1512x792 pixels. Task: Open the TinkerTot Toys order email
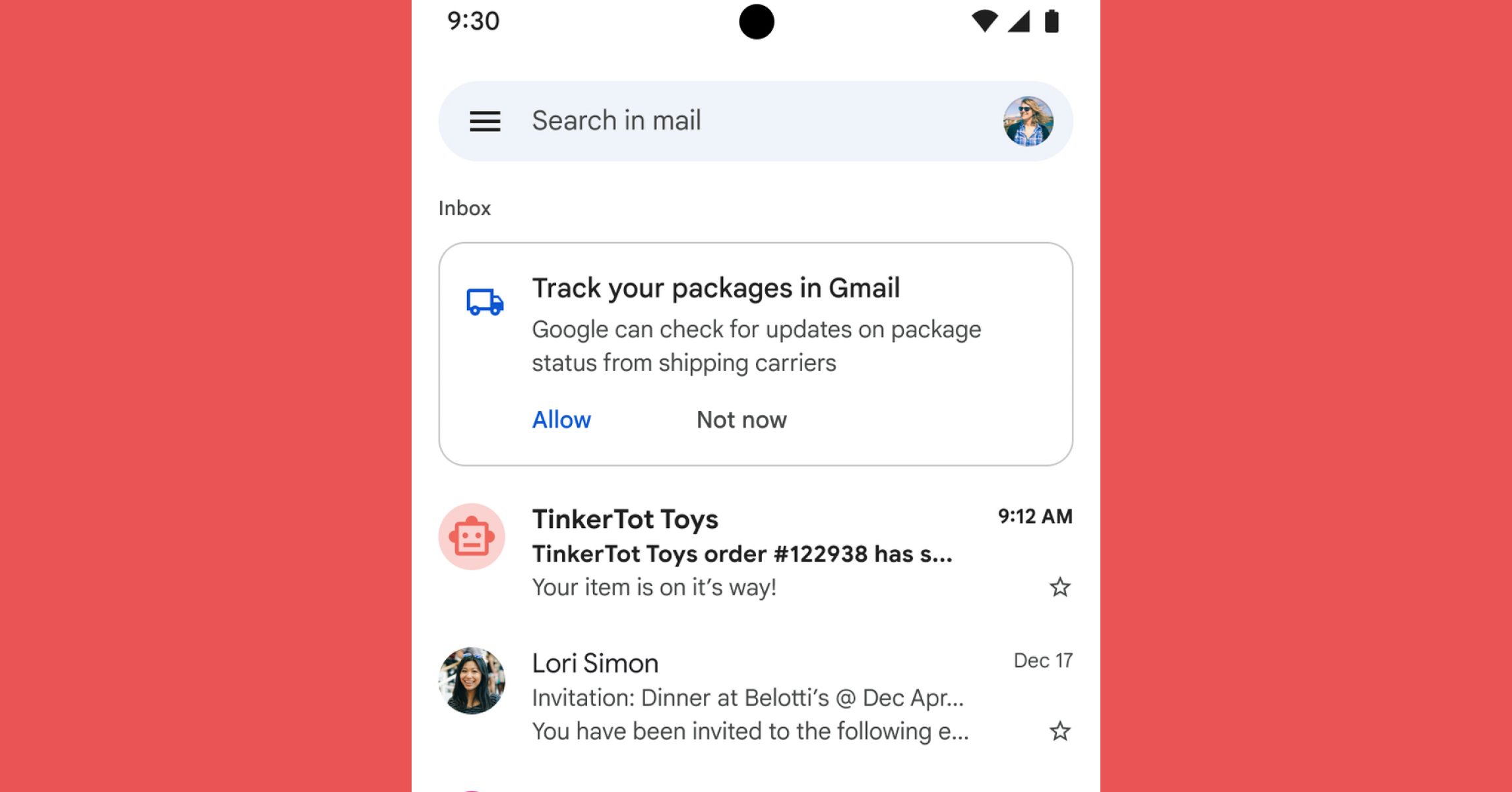click(741, 553)
